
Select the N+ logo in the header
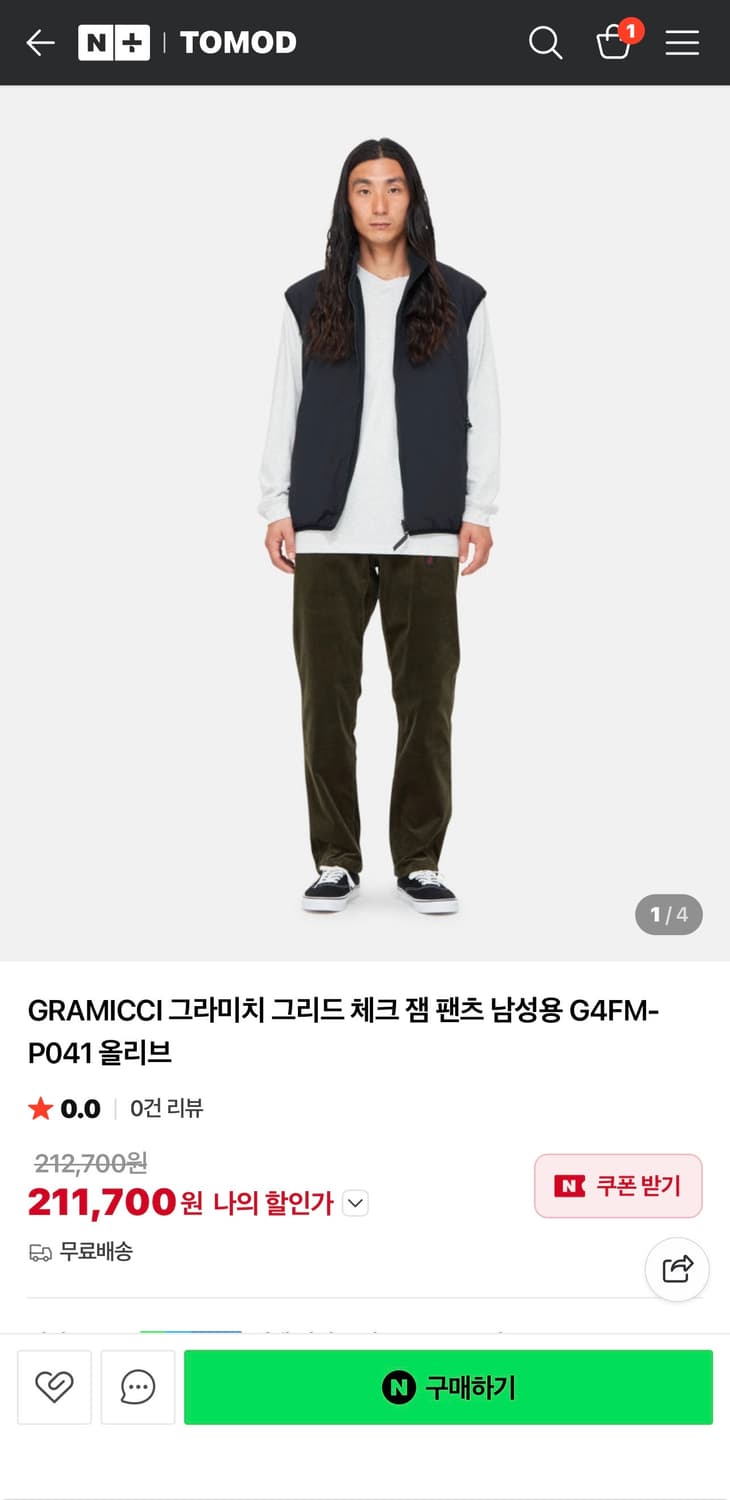(113, 43)
